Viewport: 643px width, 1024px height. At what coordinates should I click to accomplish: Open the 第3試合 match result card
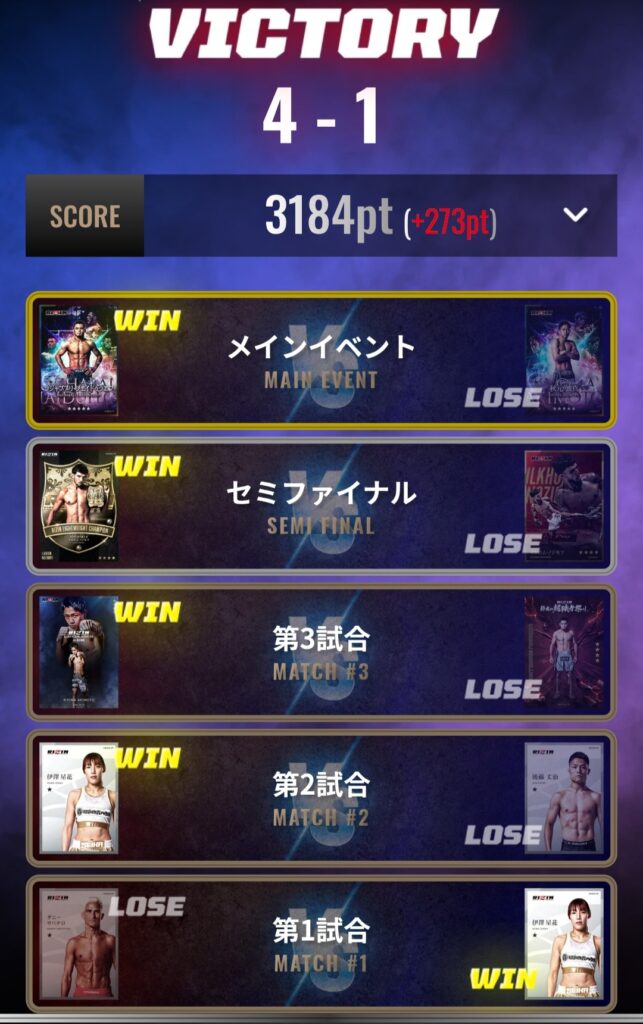pos(321,652)
